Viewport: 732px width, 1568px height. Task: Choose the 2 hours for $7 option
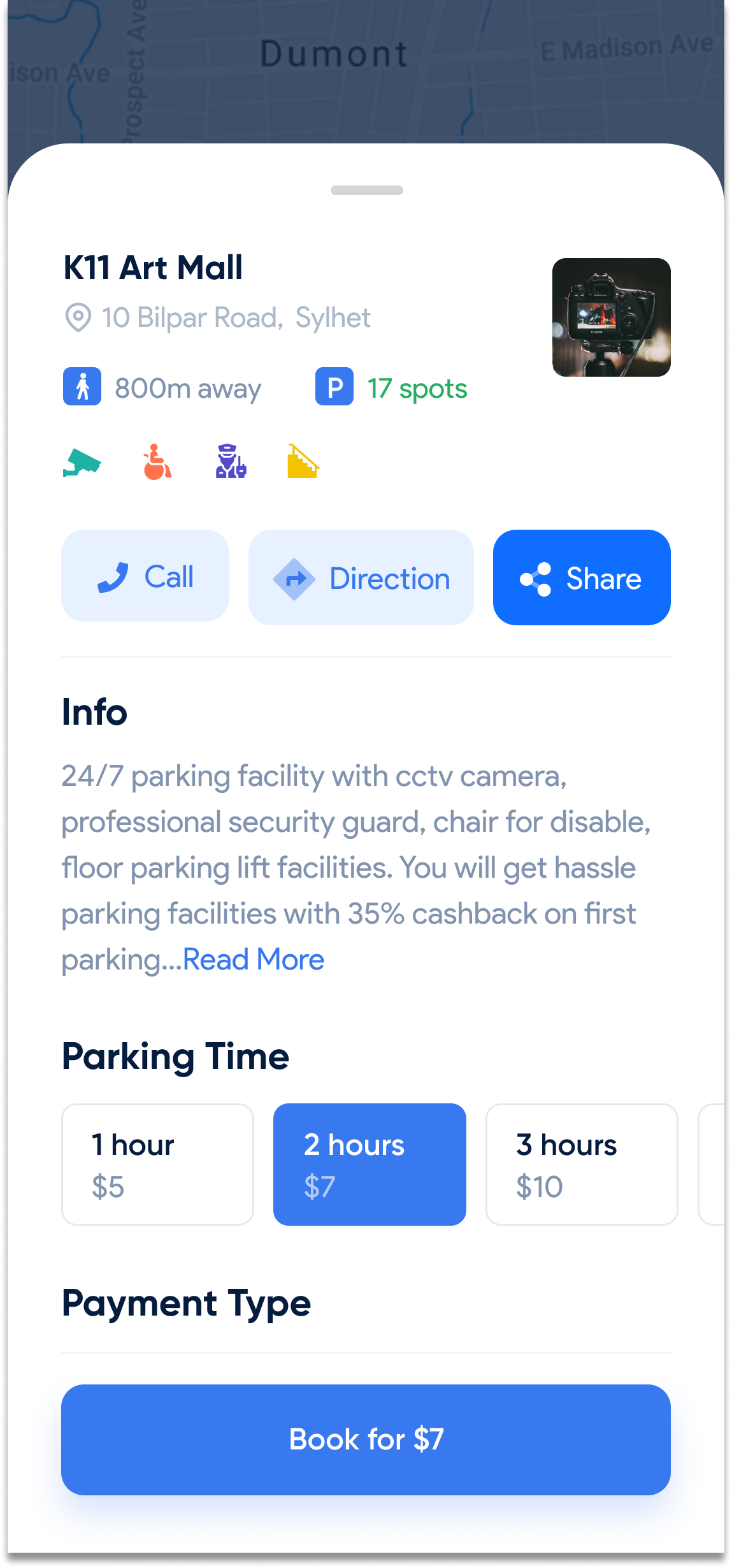tap(370, 1164)
